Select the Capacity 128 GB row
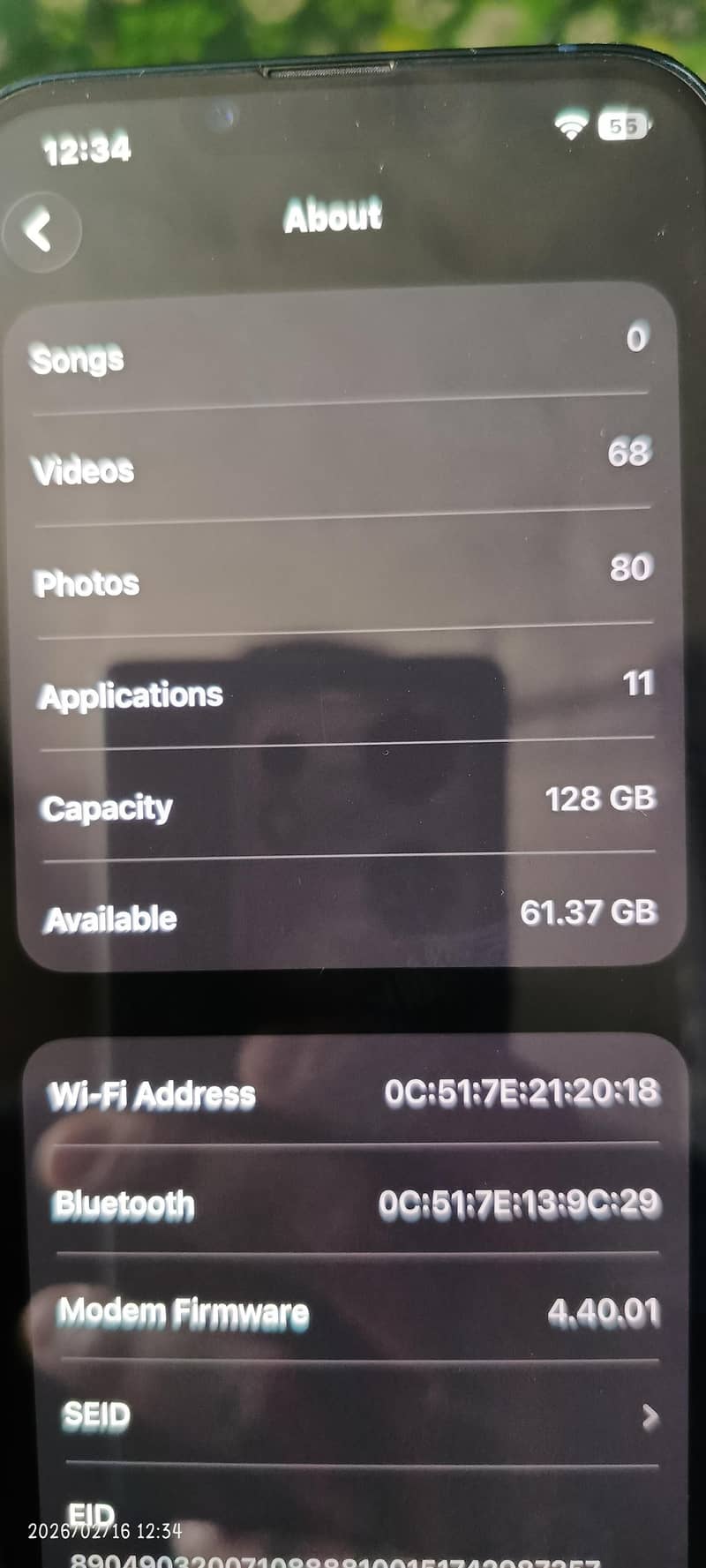The height and width of the screenshot is (1568, 706). pyautogui.click(x=353, y=803)
